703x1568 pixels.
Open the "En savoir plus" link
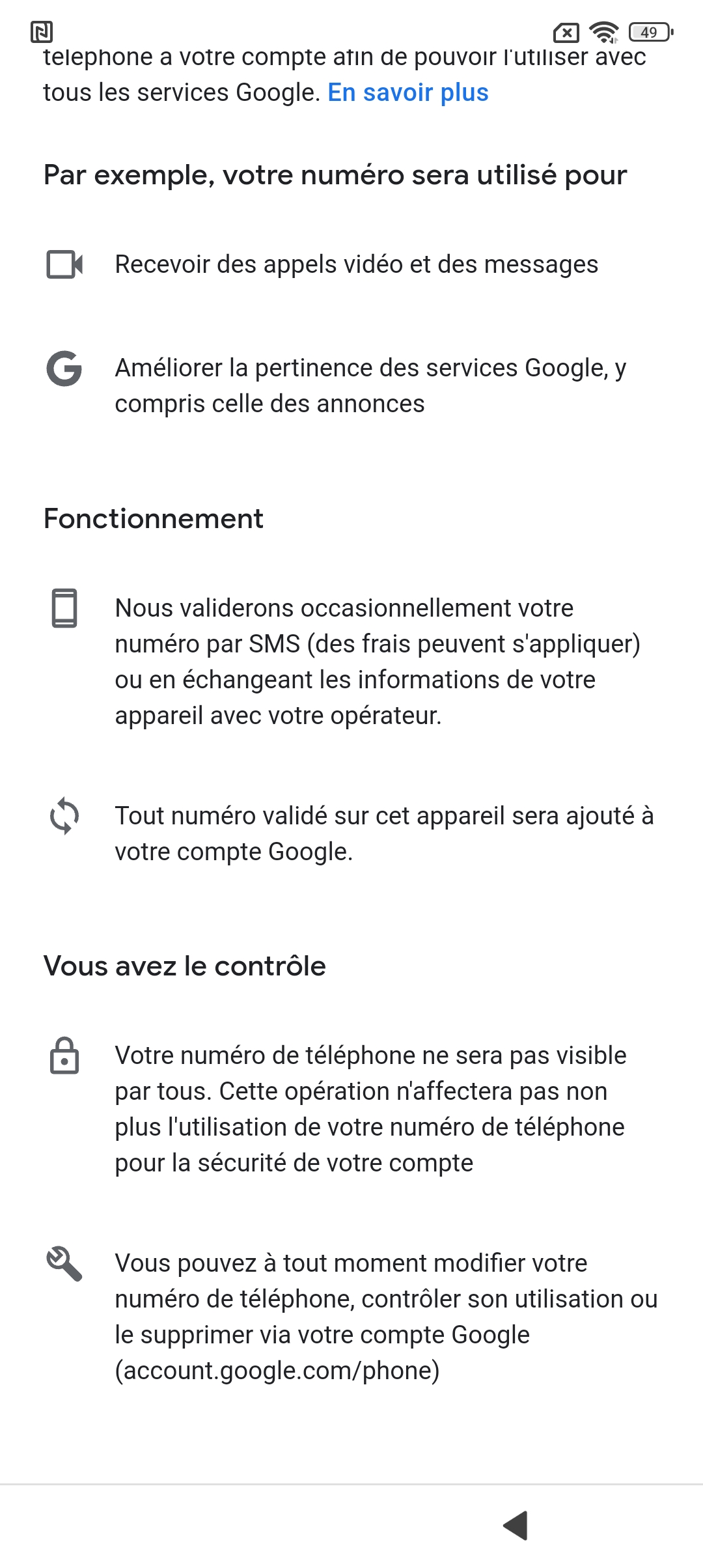(408, 93)
